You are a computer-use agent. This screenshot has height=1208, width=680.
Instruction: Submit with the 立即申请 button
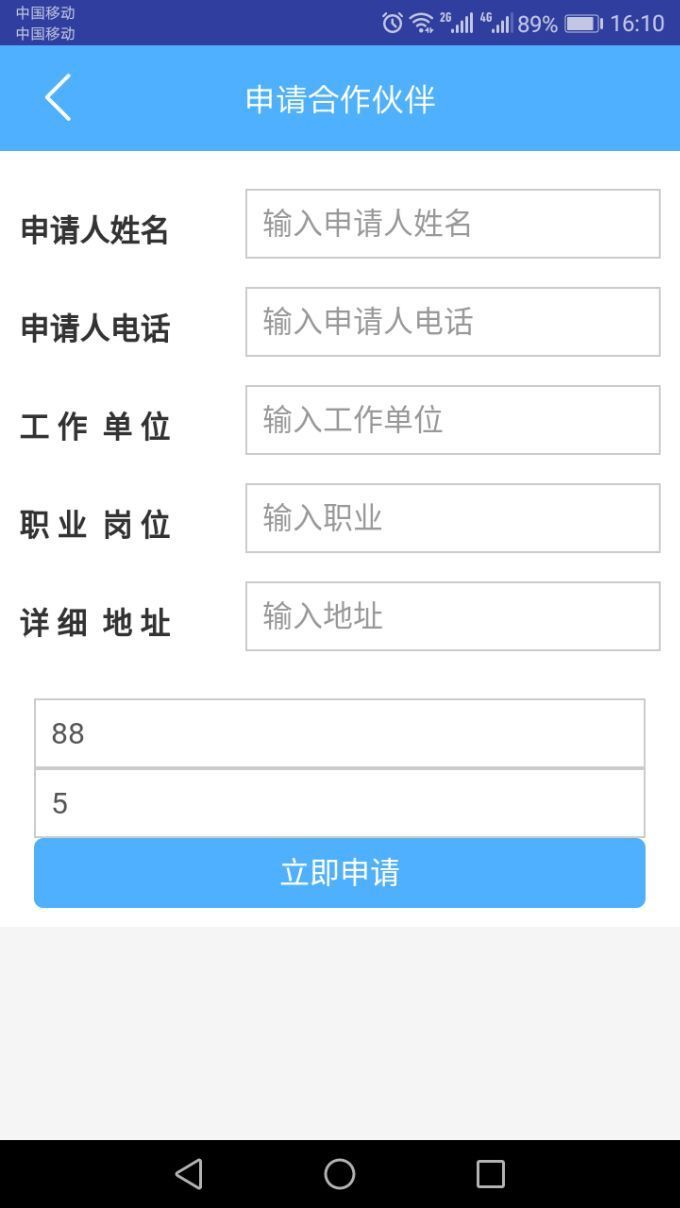[340, 873]
